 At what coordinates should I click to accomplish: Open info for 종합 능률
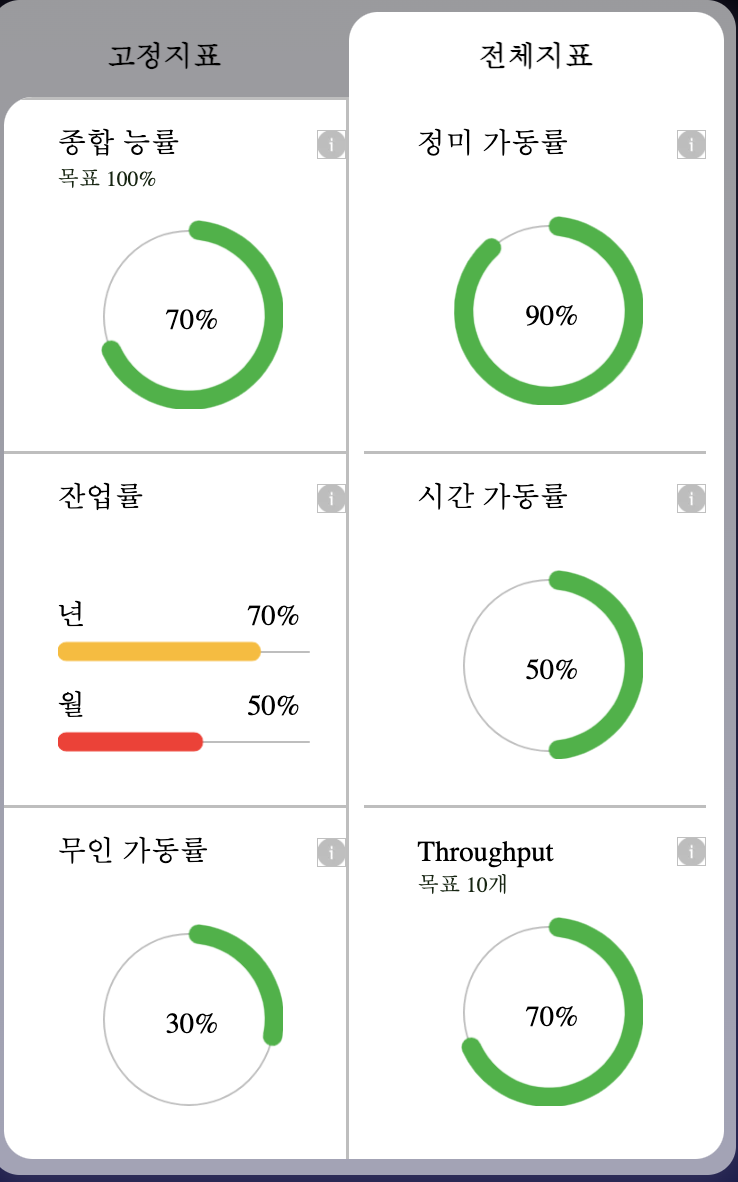pyautogui.click(x=332, y=145)
